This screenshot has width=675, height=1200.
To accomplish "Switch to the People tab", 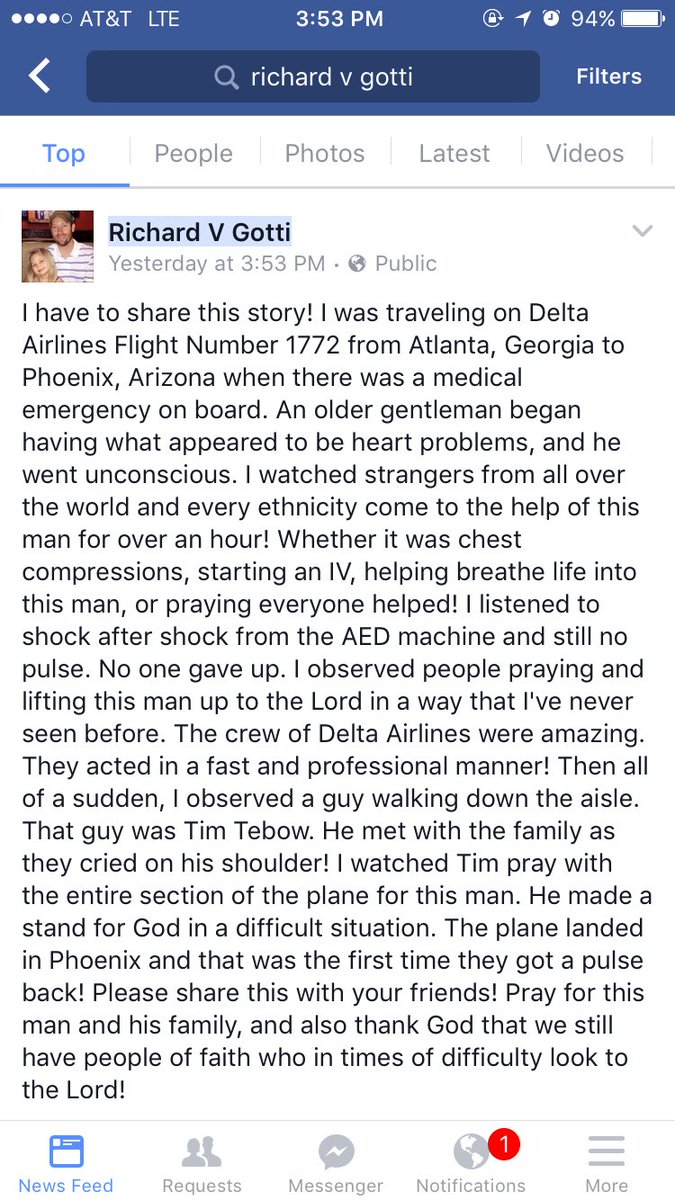I will click(194, 153).
